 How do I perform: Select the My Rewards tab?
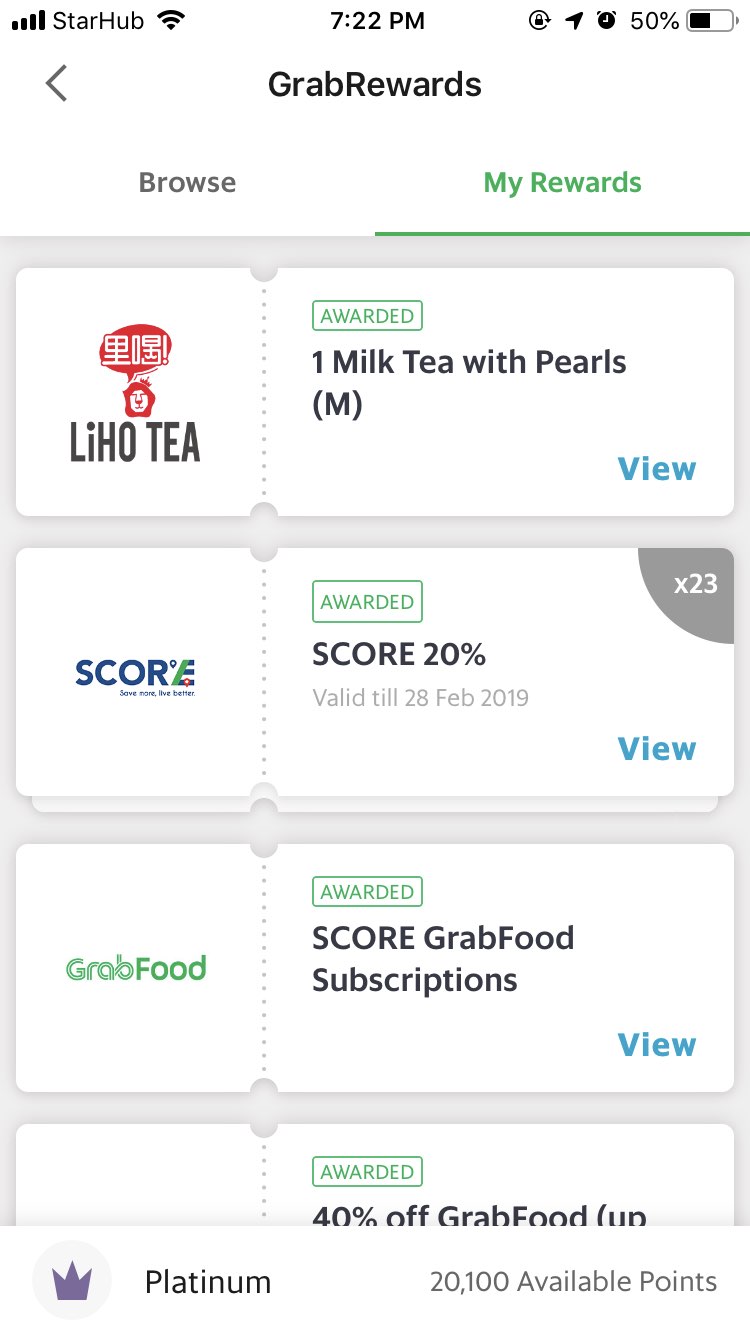click(562, 183)
